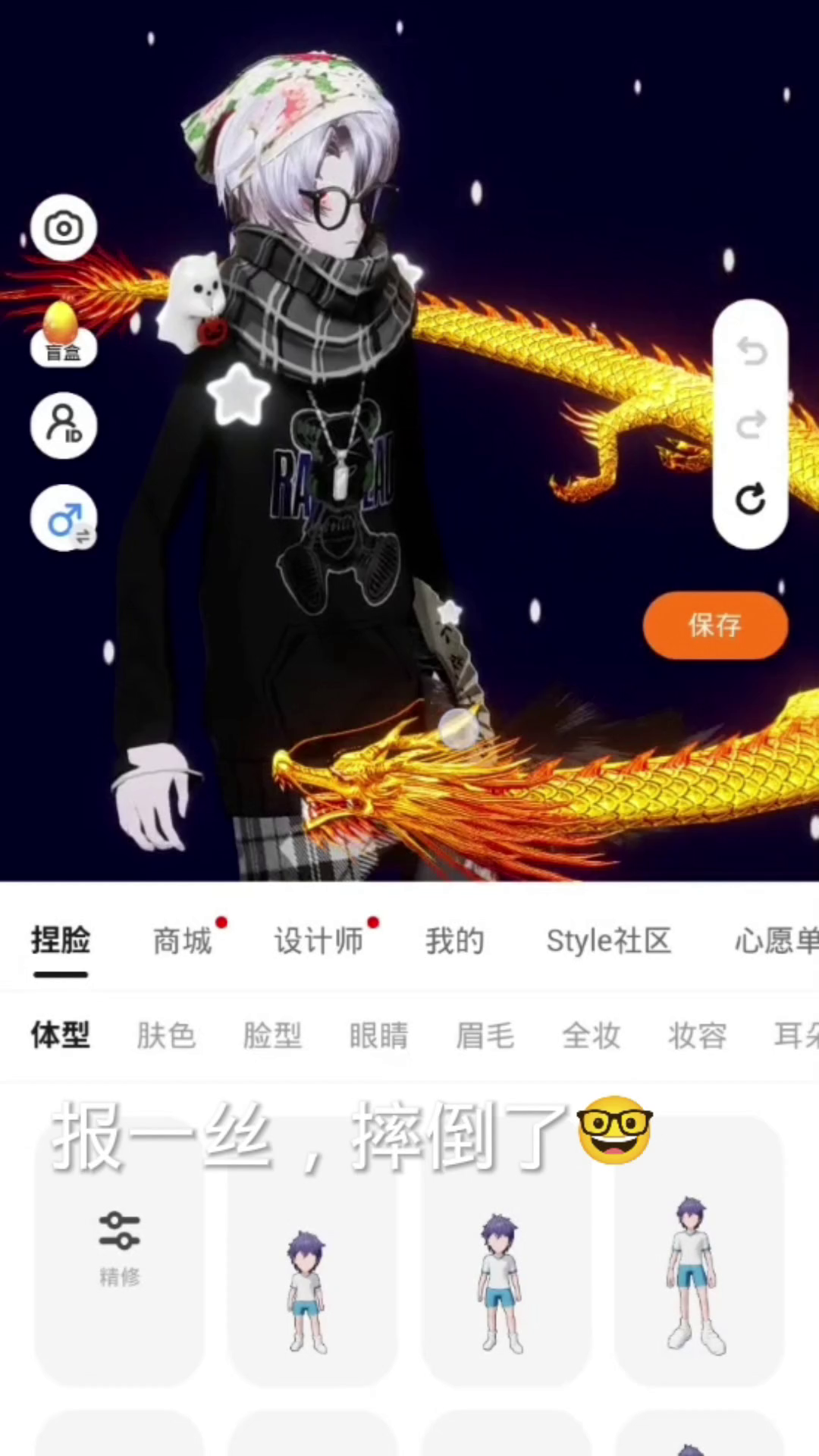Open the 全妆 category
The width and height of the screenshot is (819, 1456).
(591, 1035)
